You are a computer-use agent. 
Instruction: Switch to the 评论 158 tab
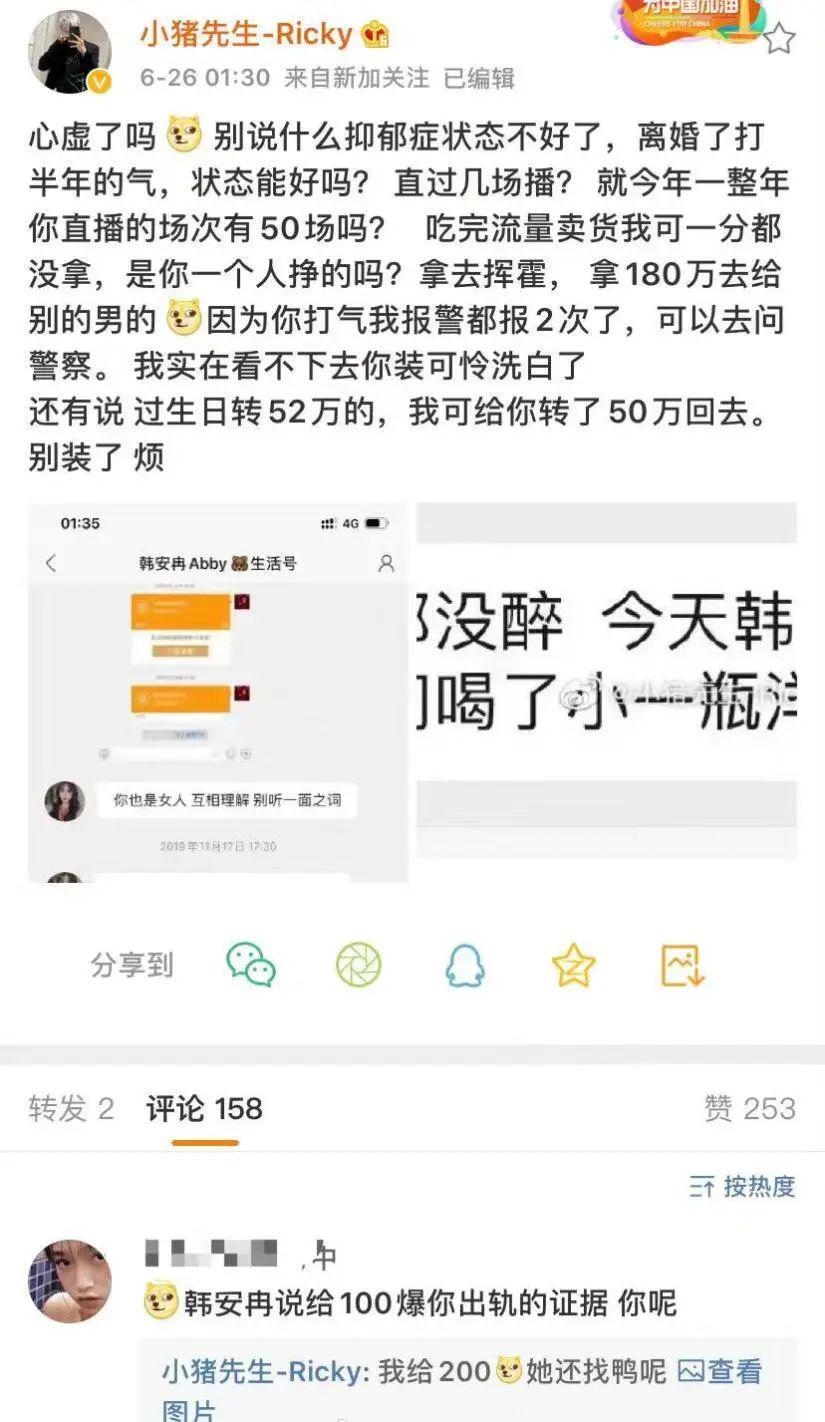[204, 1108]
